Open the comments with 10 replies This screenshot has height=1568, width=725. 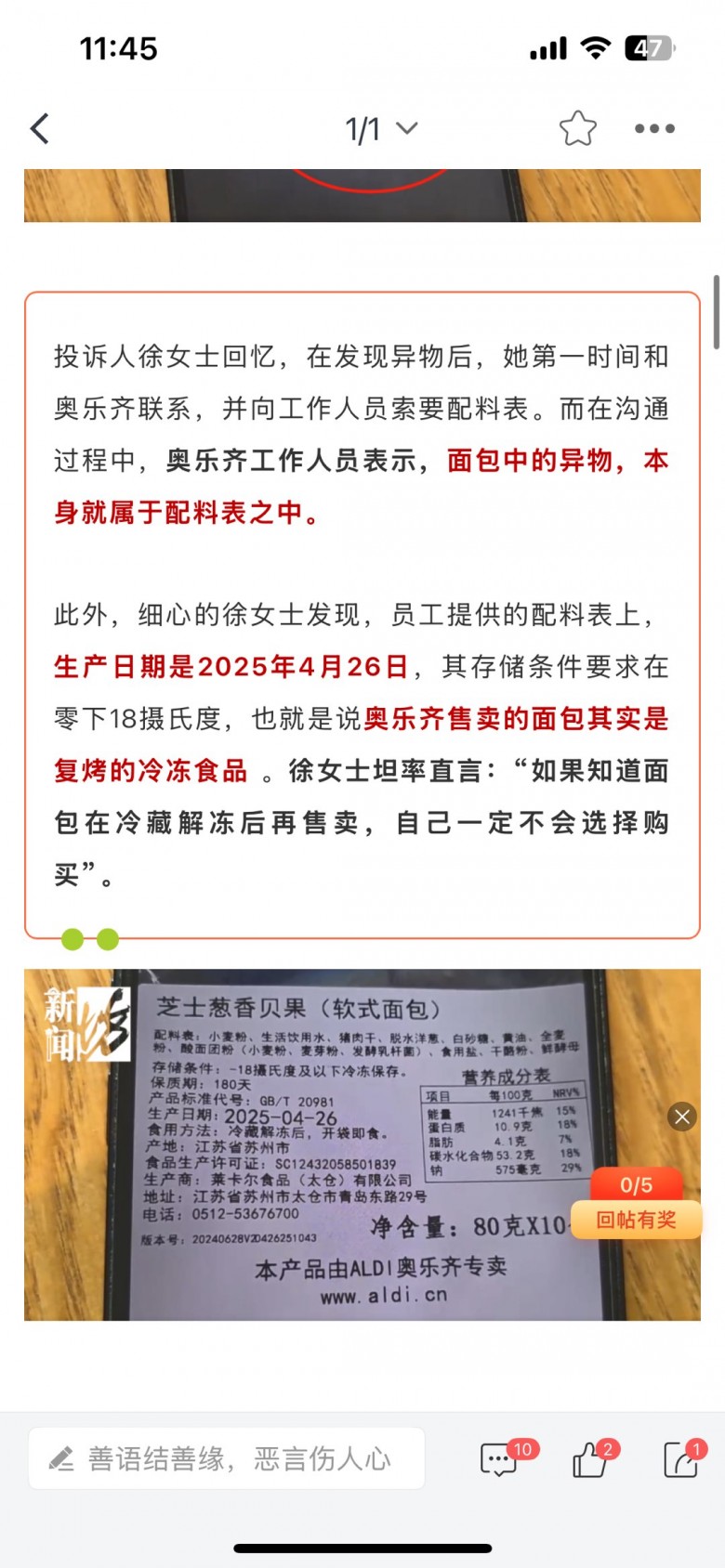pyautogui.click(x=499, y=1460)
